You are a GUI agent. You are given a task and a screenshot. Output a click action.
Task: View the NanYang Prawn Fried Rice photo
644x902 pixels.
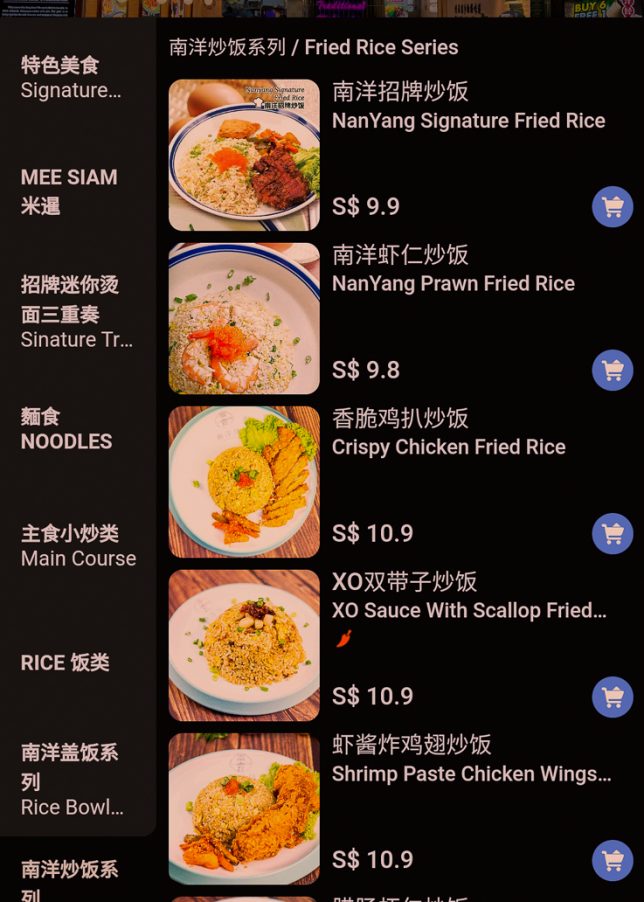(x=244, y=318)
